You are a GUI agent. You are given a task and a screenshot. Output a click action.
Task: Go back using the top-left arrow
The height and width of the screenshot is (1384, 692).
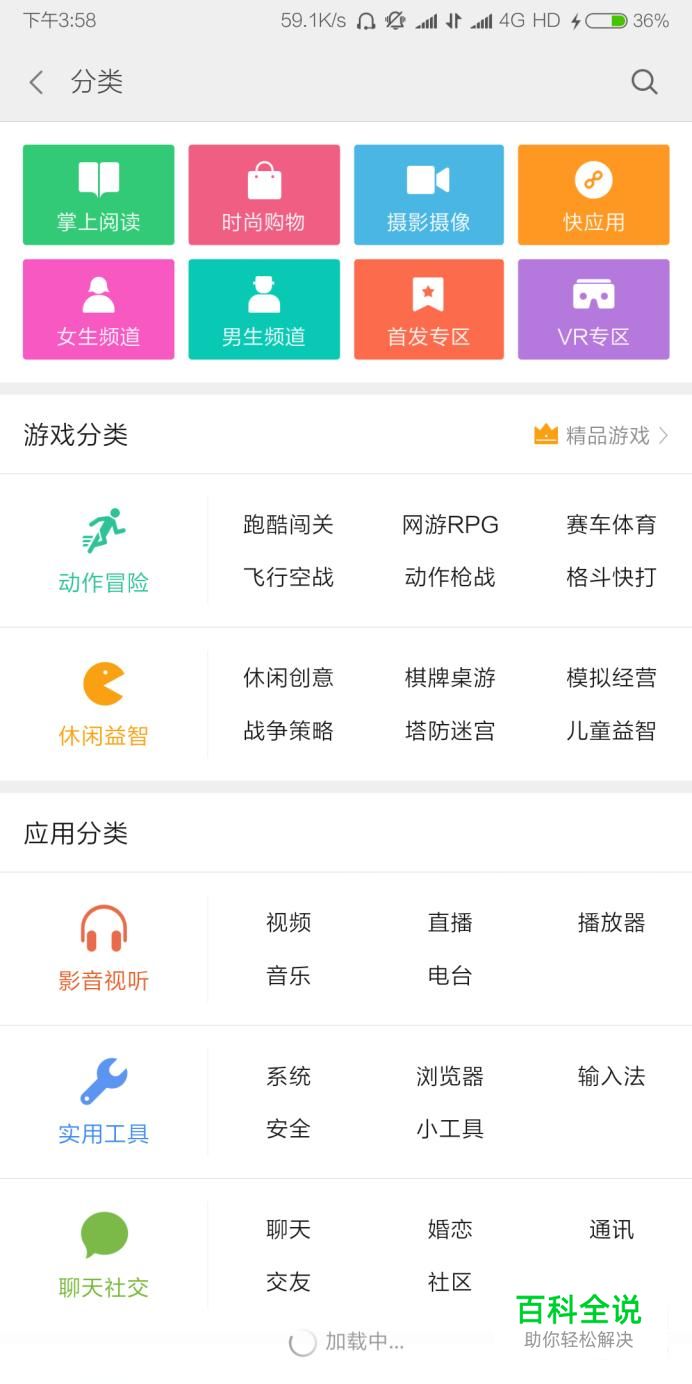coord(37,82)
